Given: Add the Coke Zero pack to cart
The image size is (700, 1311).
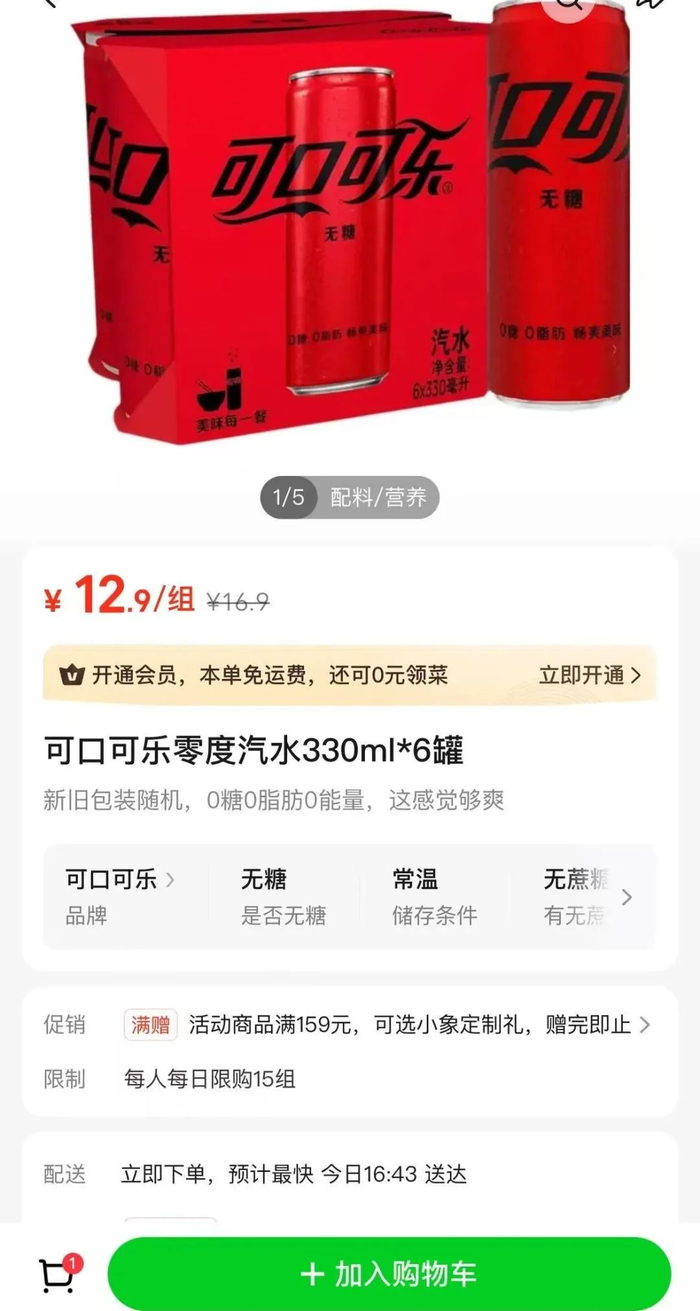Looking at the screenshot, I should click(389, 1273).
